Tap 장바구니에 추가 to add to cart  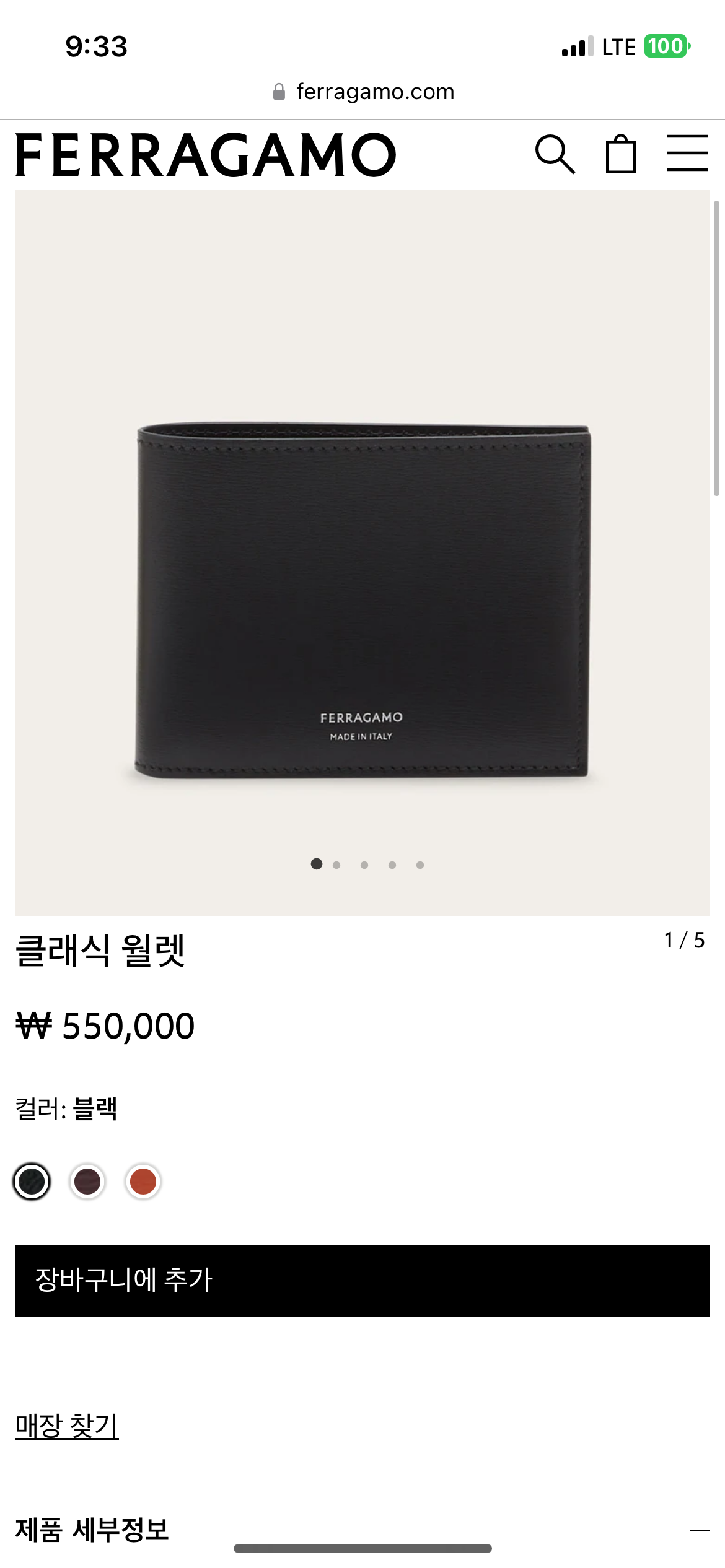tap(362, 1281)
